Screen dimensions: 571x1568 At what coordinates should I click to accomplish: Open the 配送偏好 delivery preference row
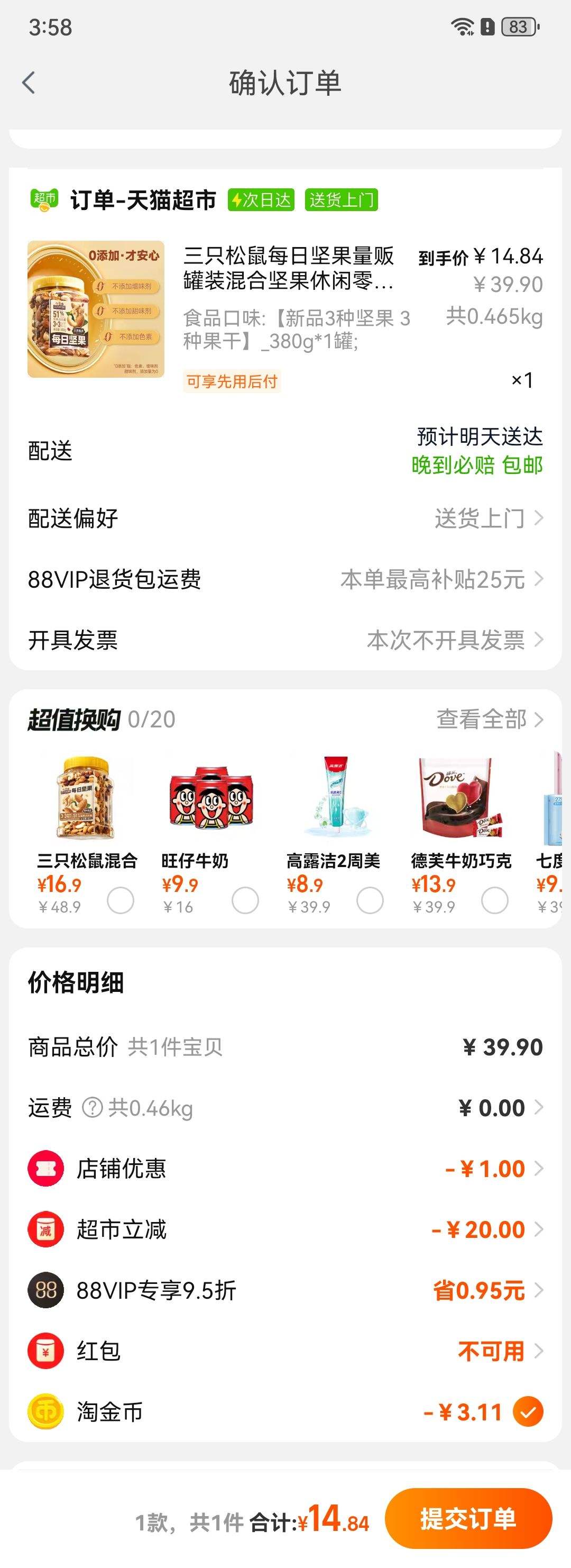click(285, 518)
